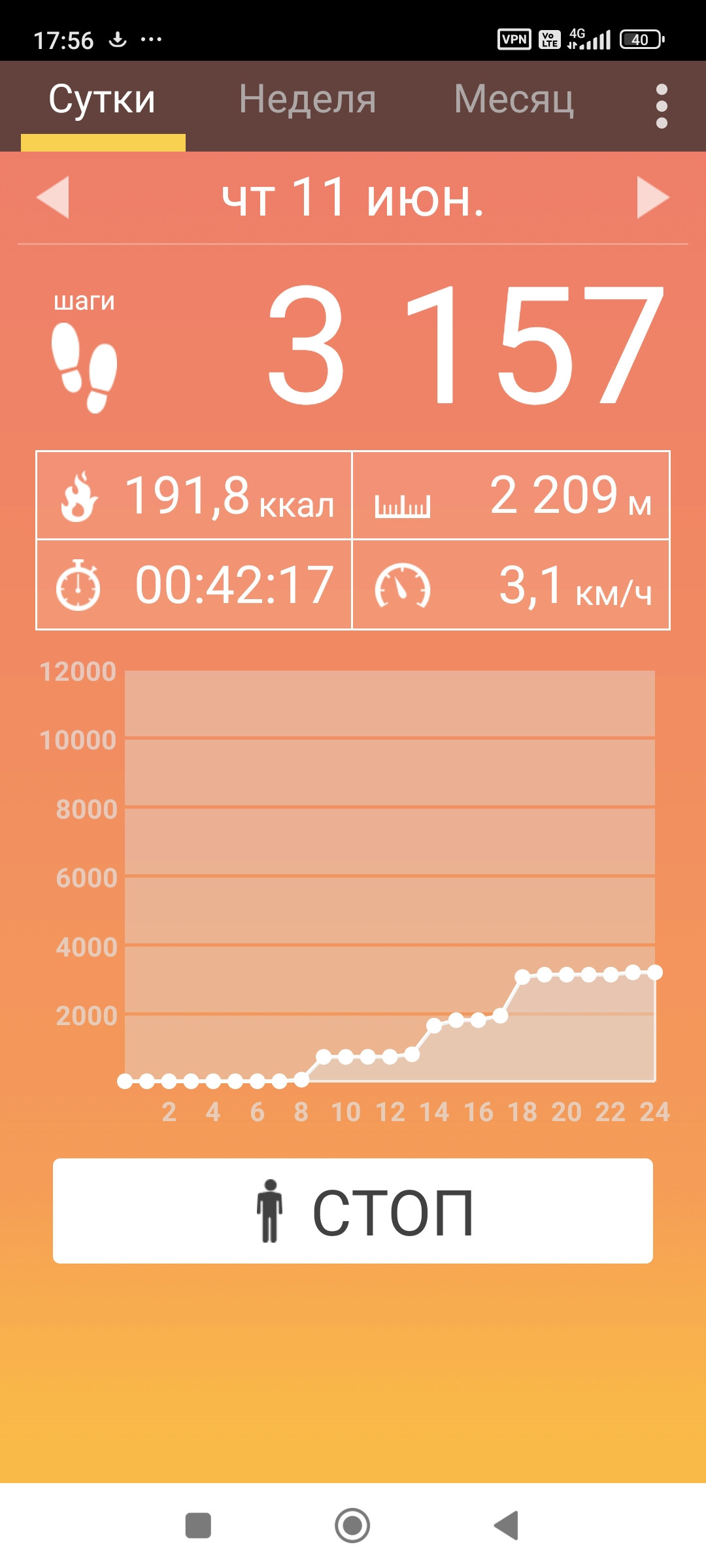Switch to the Неделя tab
This screenshot has width=706, height=1568.
307,100
